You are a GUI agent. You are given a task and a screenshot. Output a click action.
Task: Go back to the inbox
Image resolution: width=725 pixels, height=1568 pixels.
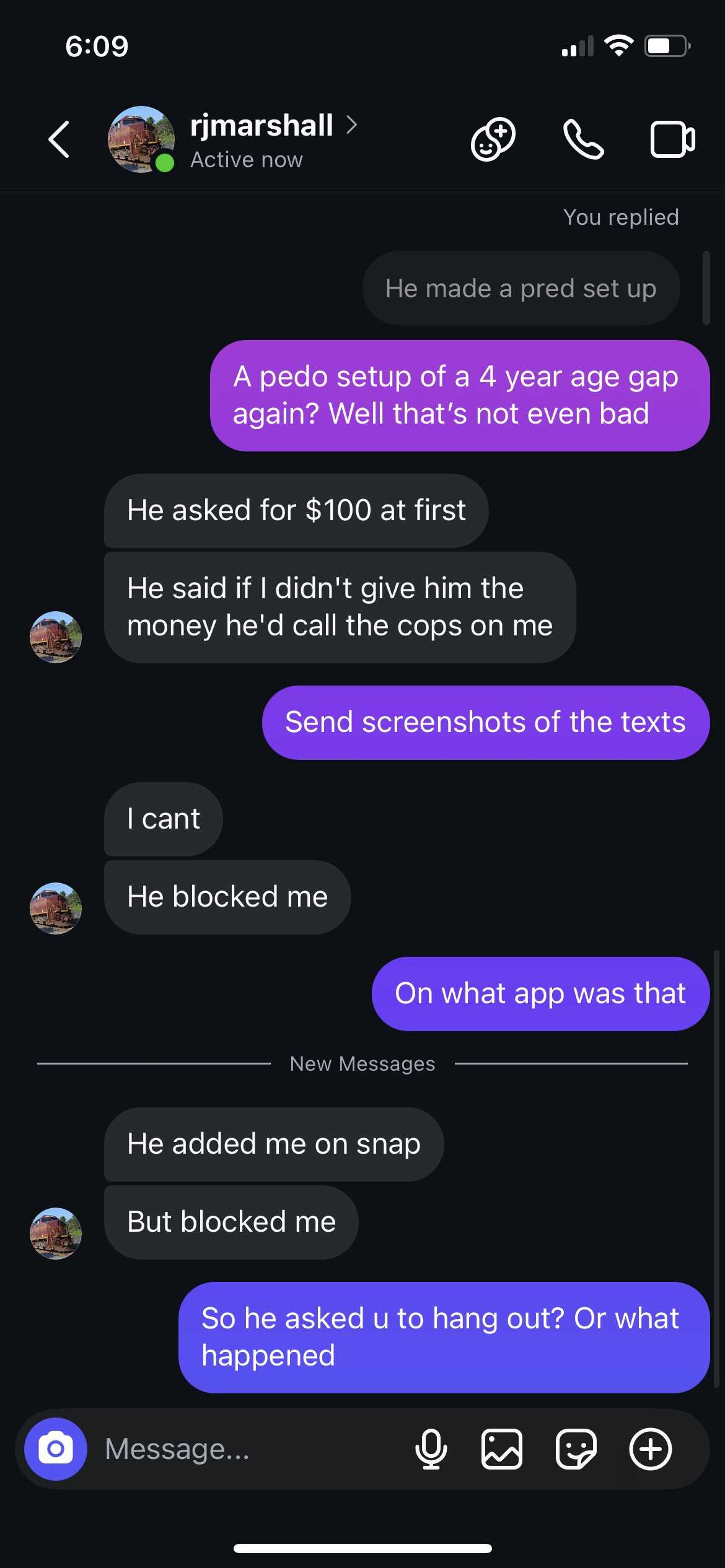tap(59, 139)
